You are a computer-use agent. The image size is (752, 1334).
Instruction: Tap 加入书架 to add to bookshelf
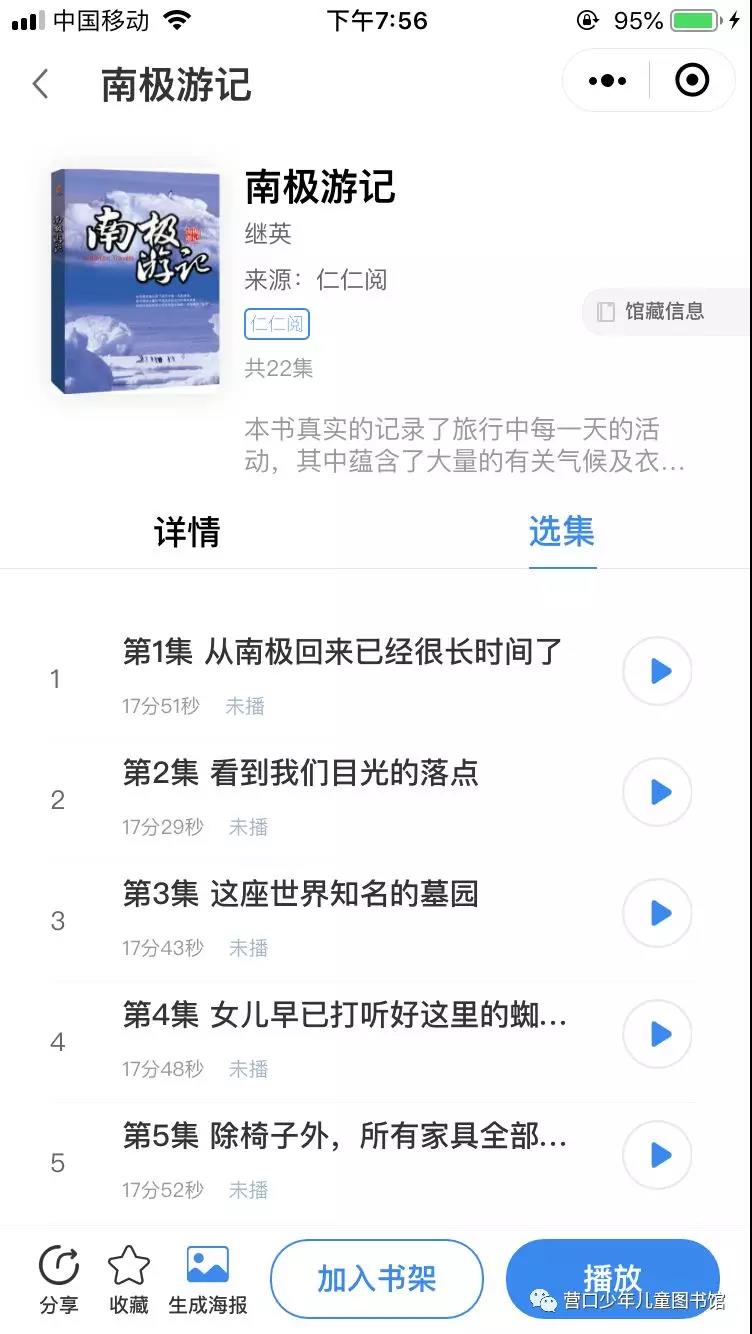(x=377, y=1279)
